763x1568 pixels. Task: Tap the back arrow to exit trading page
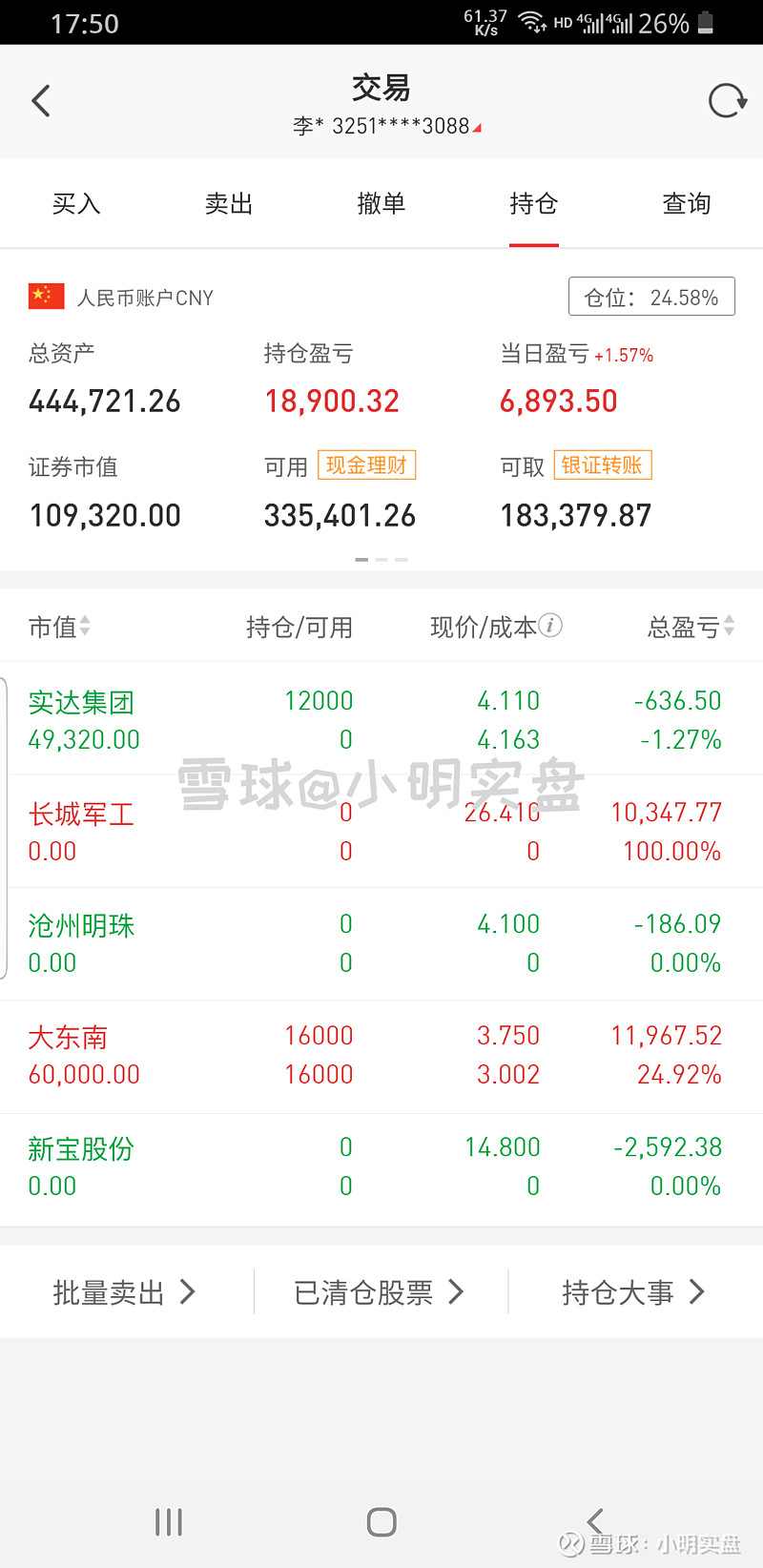pyautogui.click(x=40, y=100)
